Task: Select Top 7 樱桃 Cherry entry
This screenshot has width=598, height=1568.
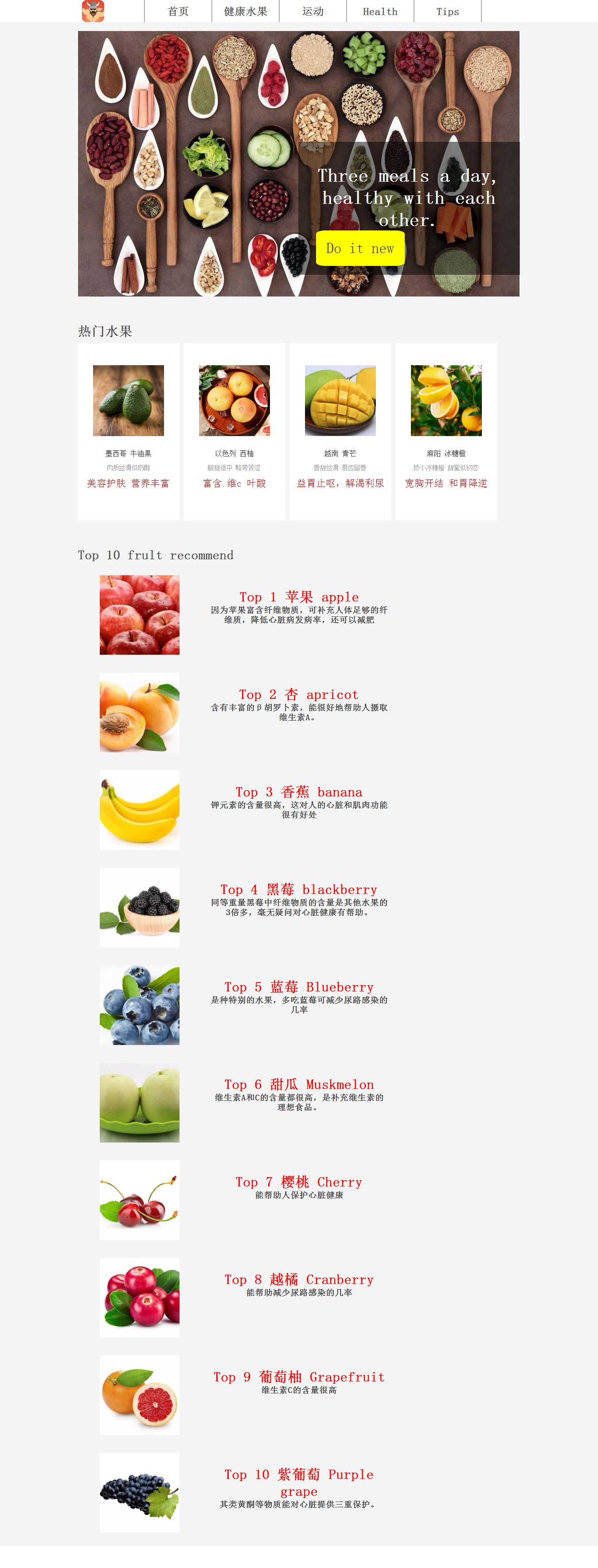Action: [x=298, y=1182]
